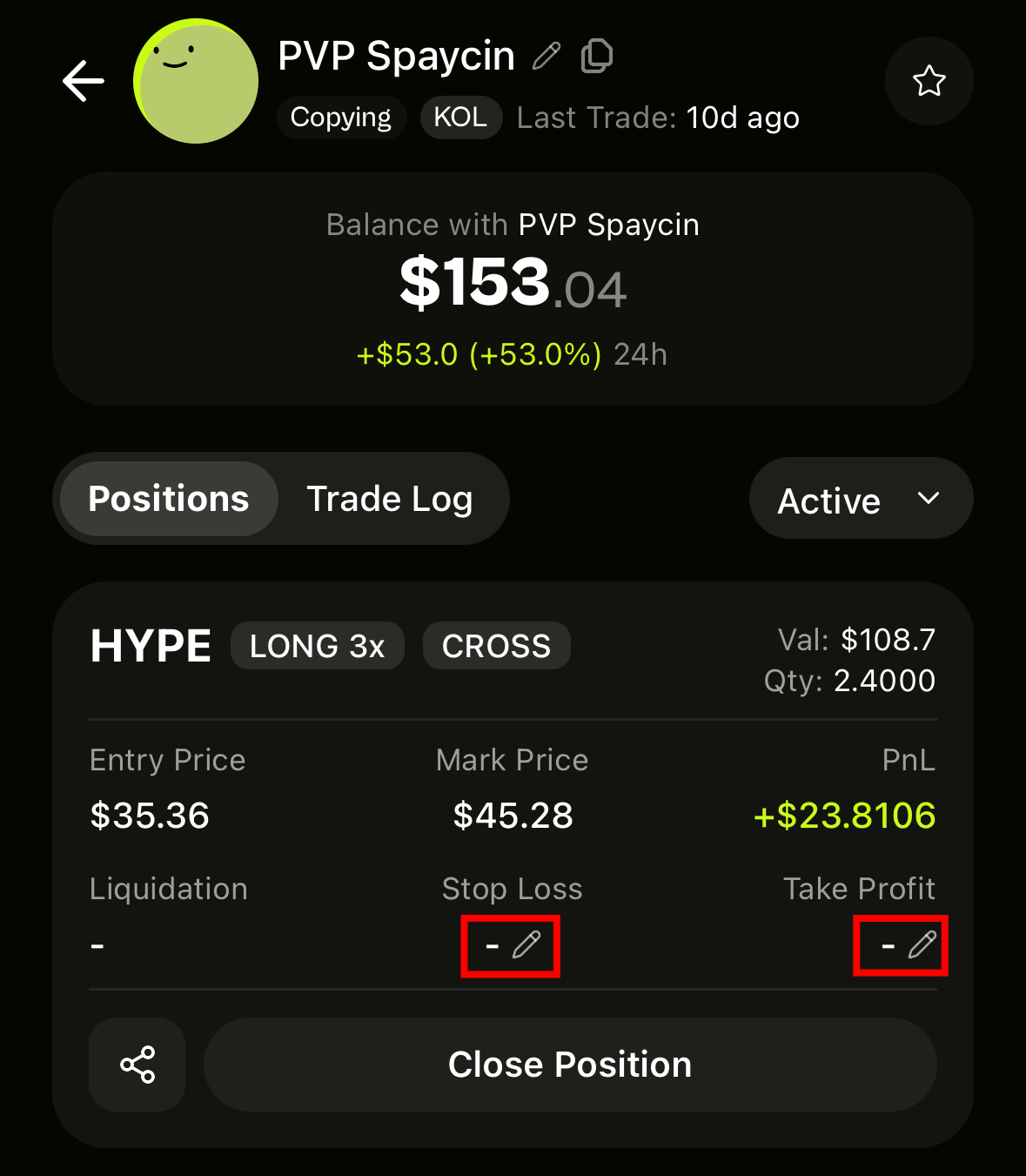Share the HYPE position
The height and width of the screenshot is (1176, 1026).
(x=137, y=1065)
